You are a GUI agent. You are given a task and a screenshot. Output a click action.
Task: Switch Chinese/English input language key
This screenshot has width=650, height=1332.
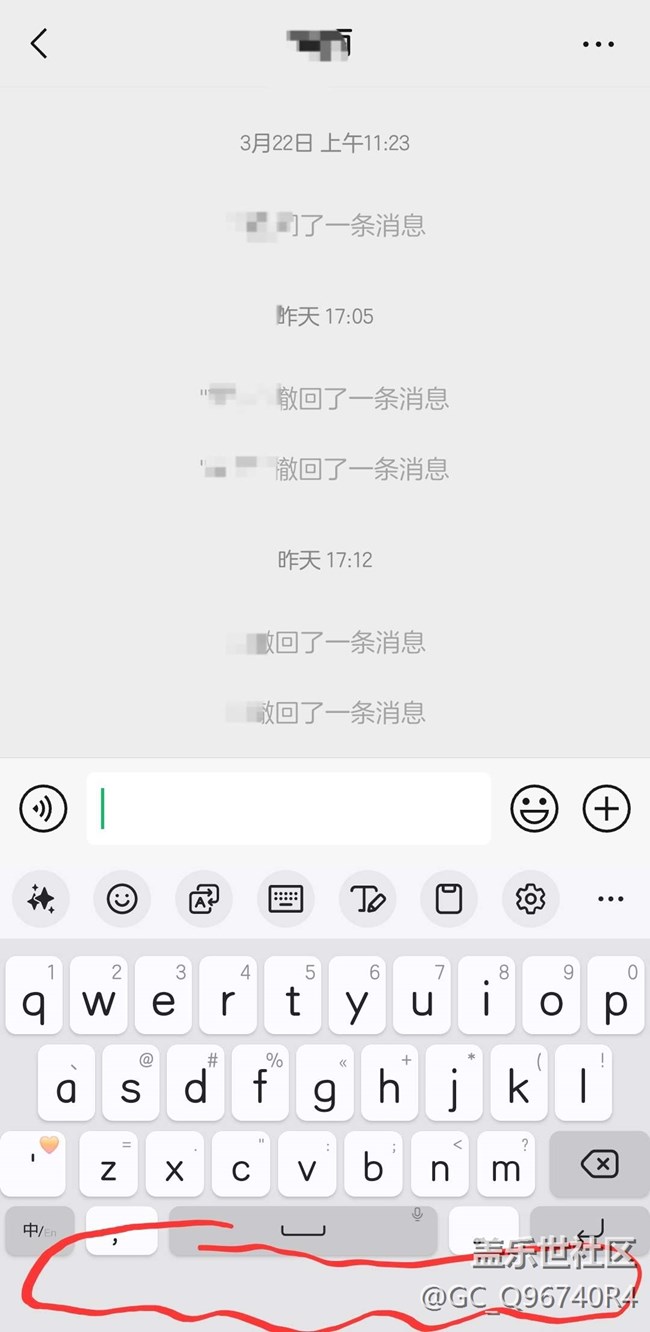40,1231
